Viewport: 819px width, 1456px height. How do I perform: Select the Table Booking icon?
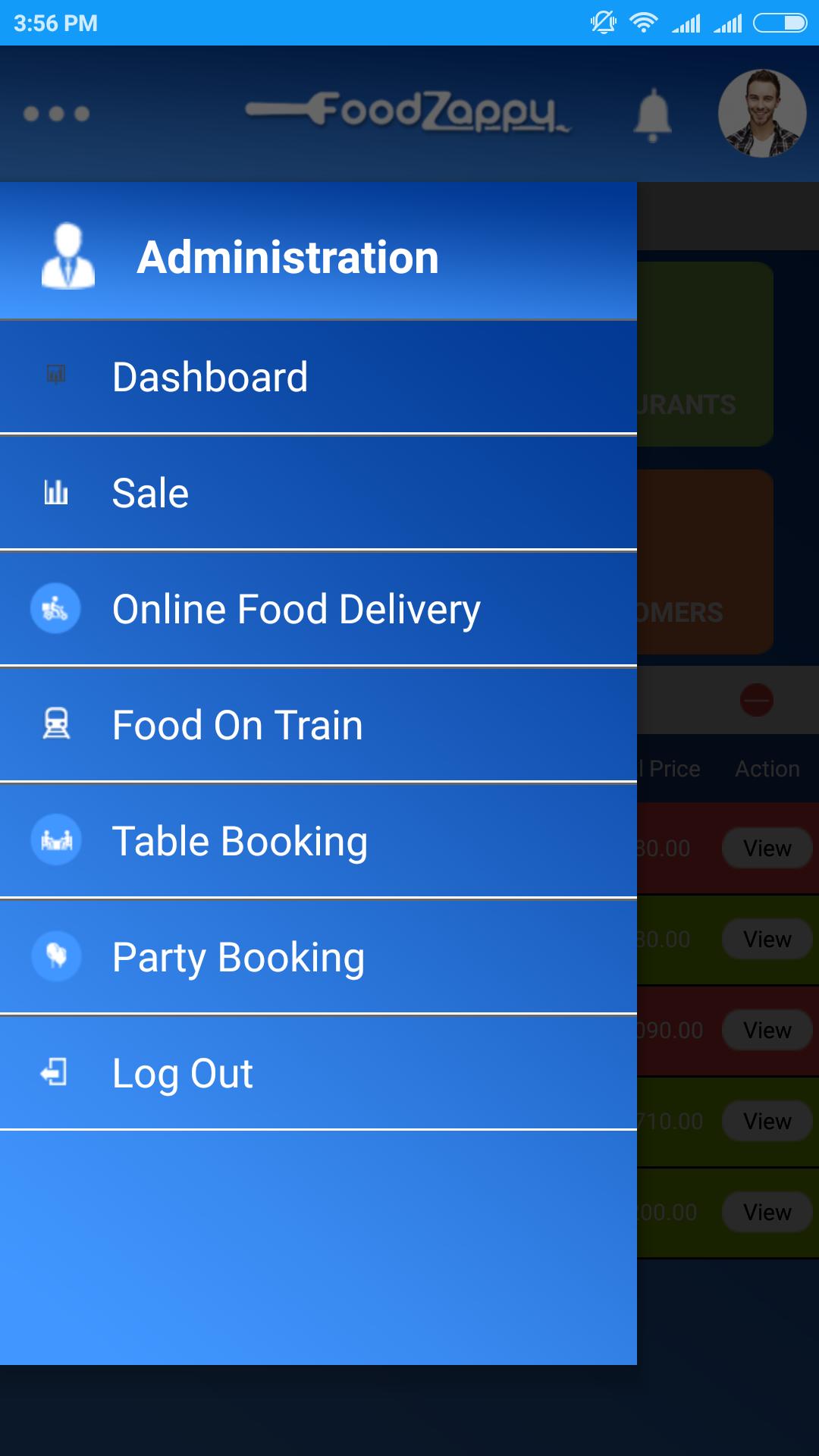[x=56, y=840]
